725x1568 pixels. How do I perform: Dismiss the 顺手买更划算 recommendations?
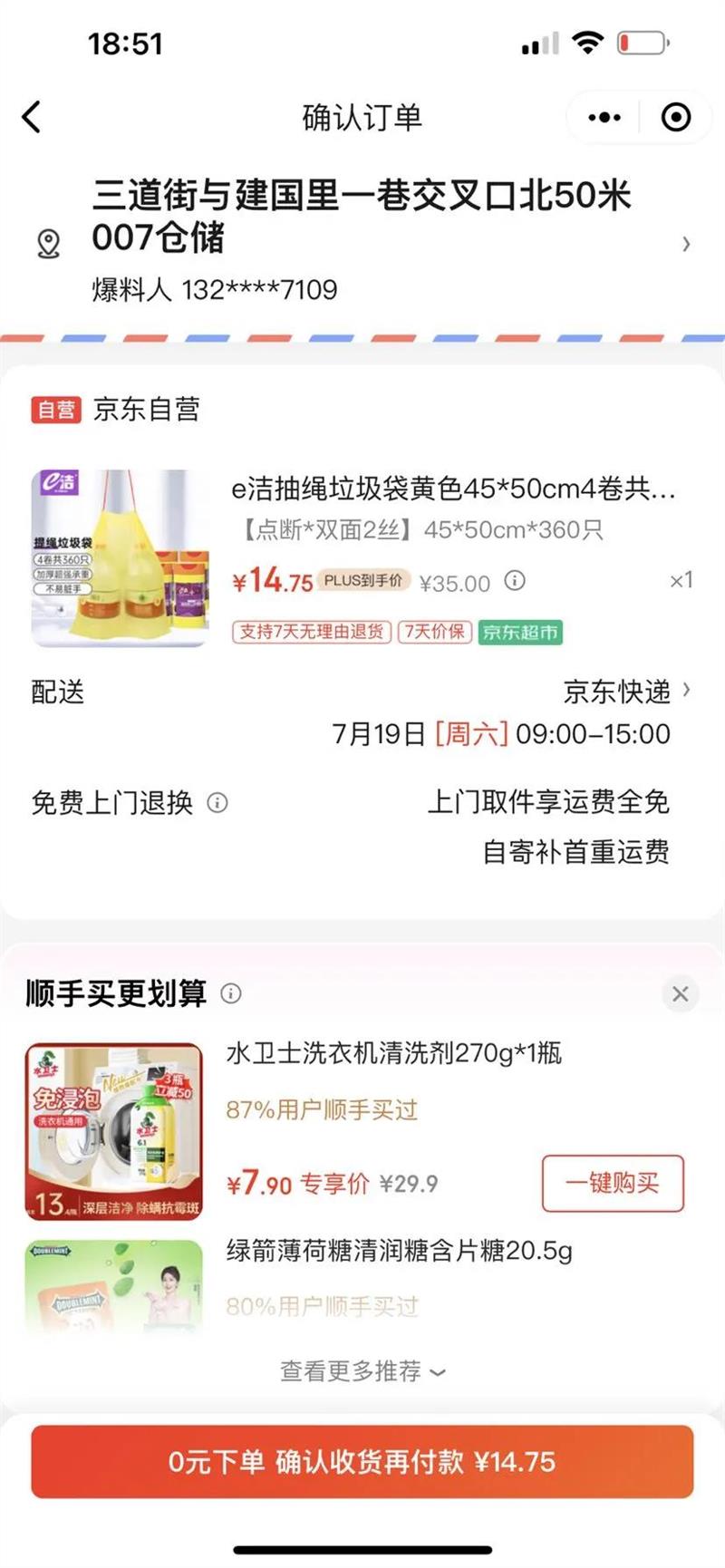680,993
